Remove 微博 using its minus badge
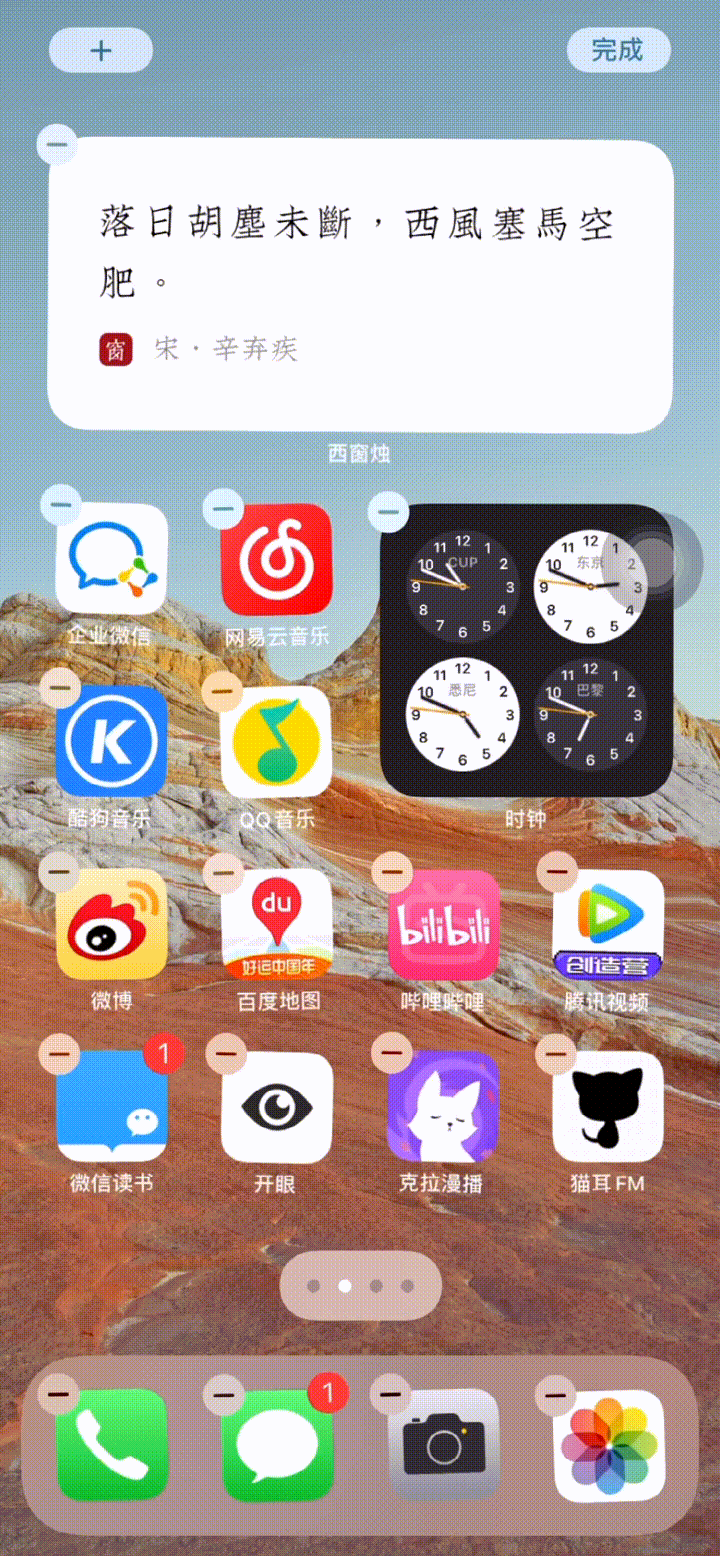This screenshot has height=1556, width=720. click(60, 871)
